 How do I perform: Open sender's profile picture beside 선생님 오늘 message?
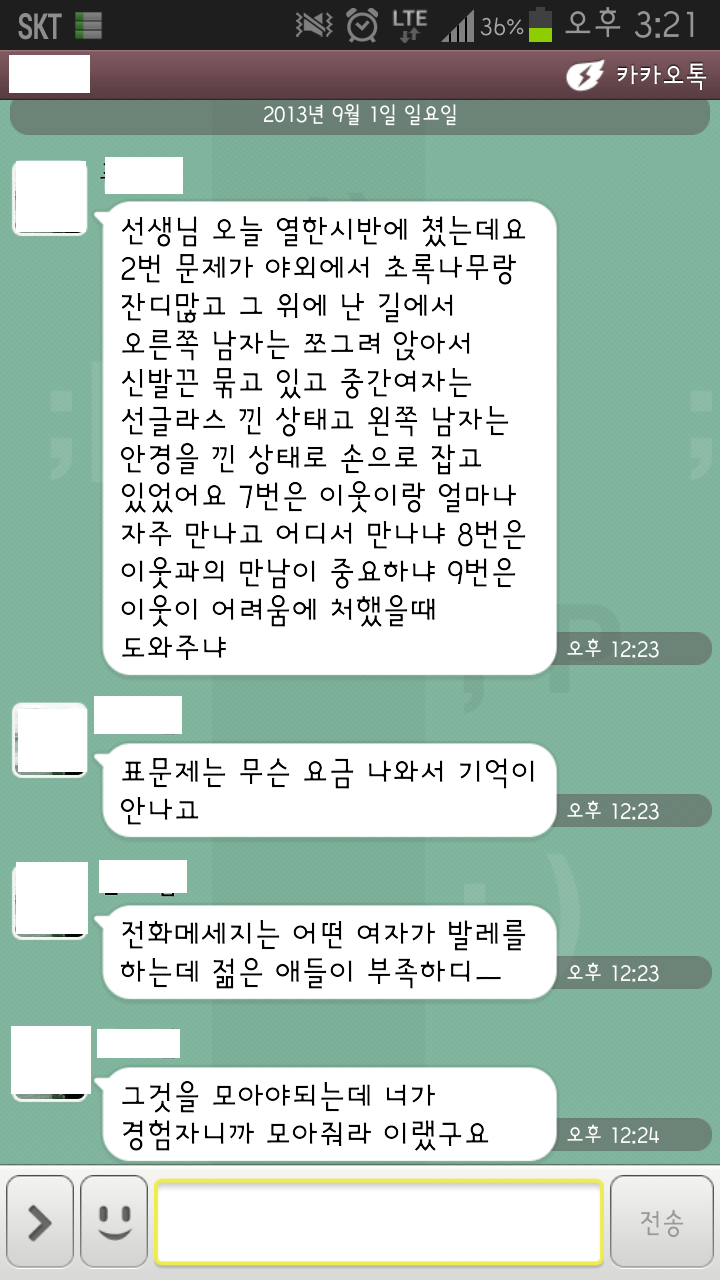tap(50, 198)
